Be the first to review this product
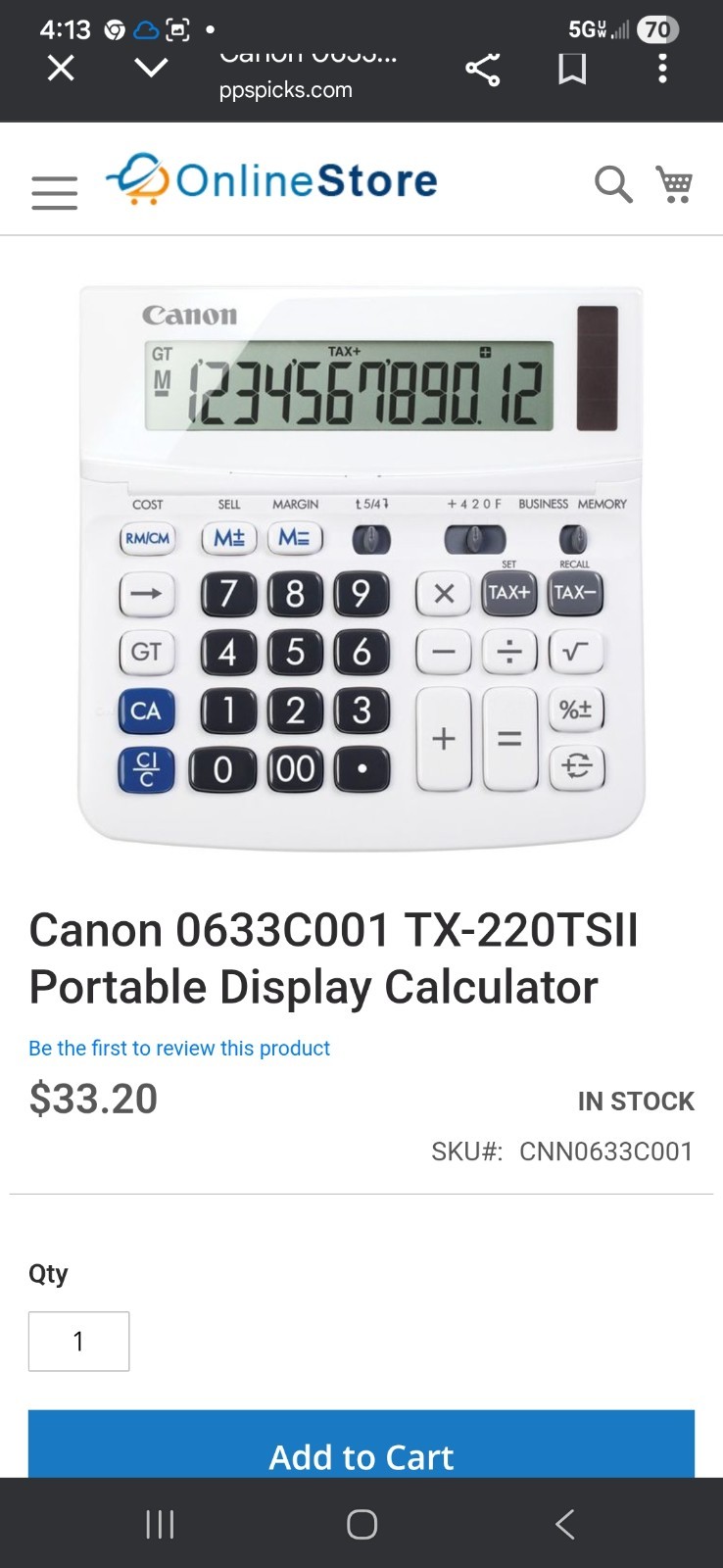Screen dimensions: 723x1568 [x=179, y=1048]
